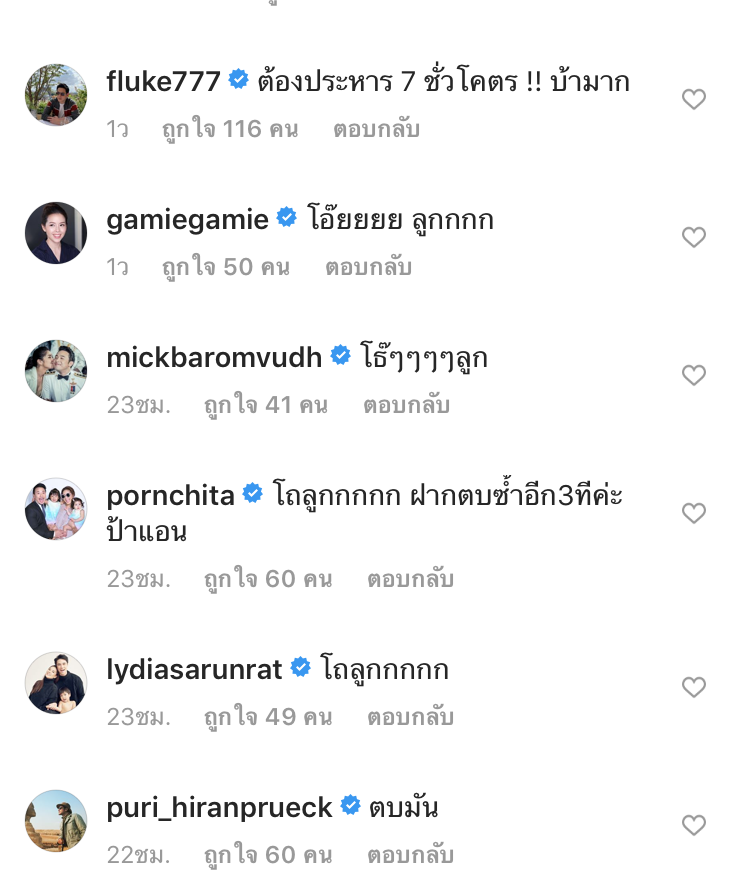Like puri_hiranprueck's comment
Screen dimensions: 750x886
point(693,825)
